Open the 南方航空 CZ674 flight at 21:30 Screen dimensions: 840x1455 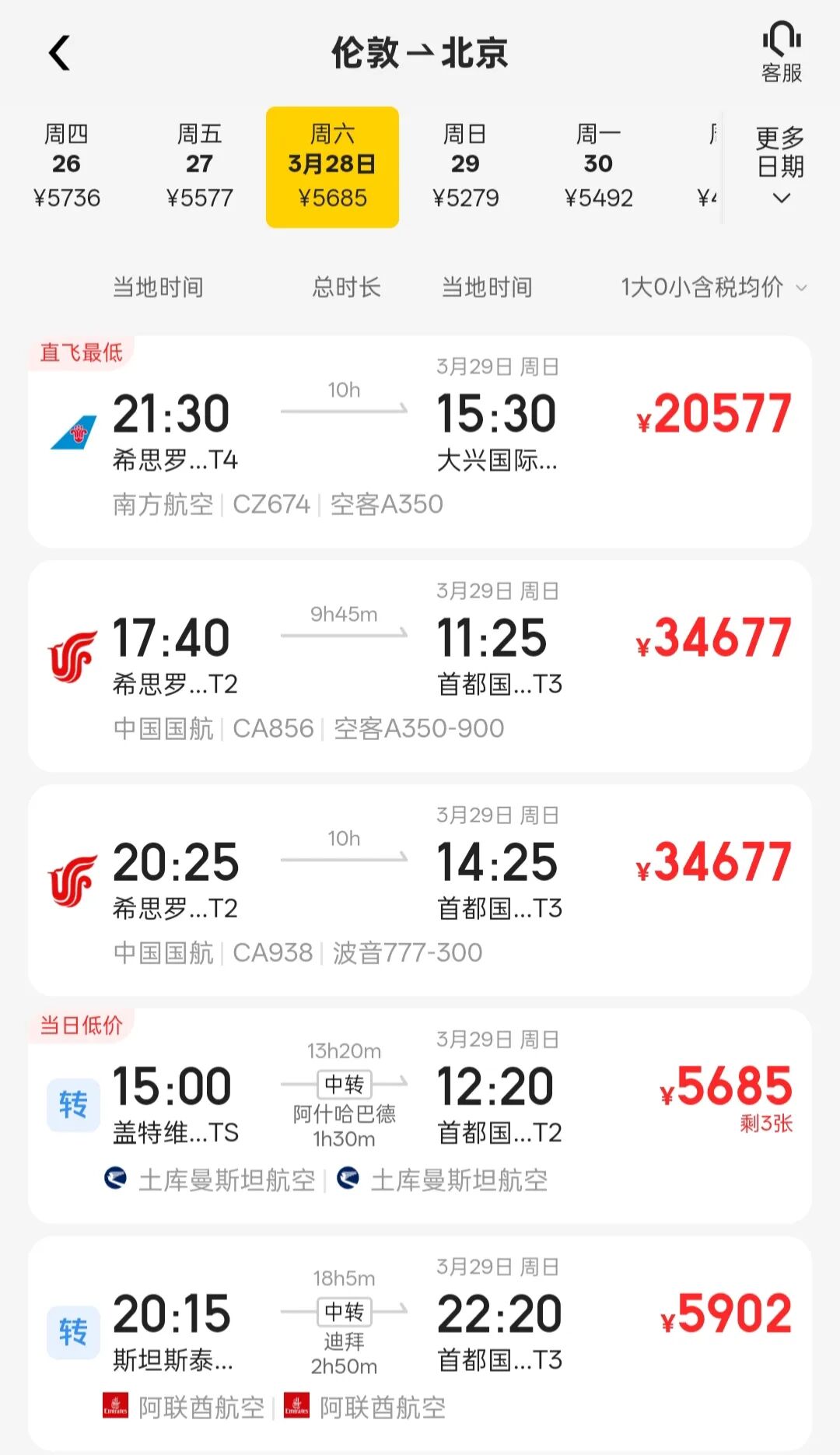[420, 442]
